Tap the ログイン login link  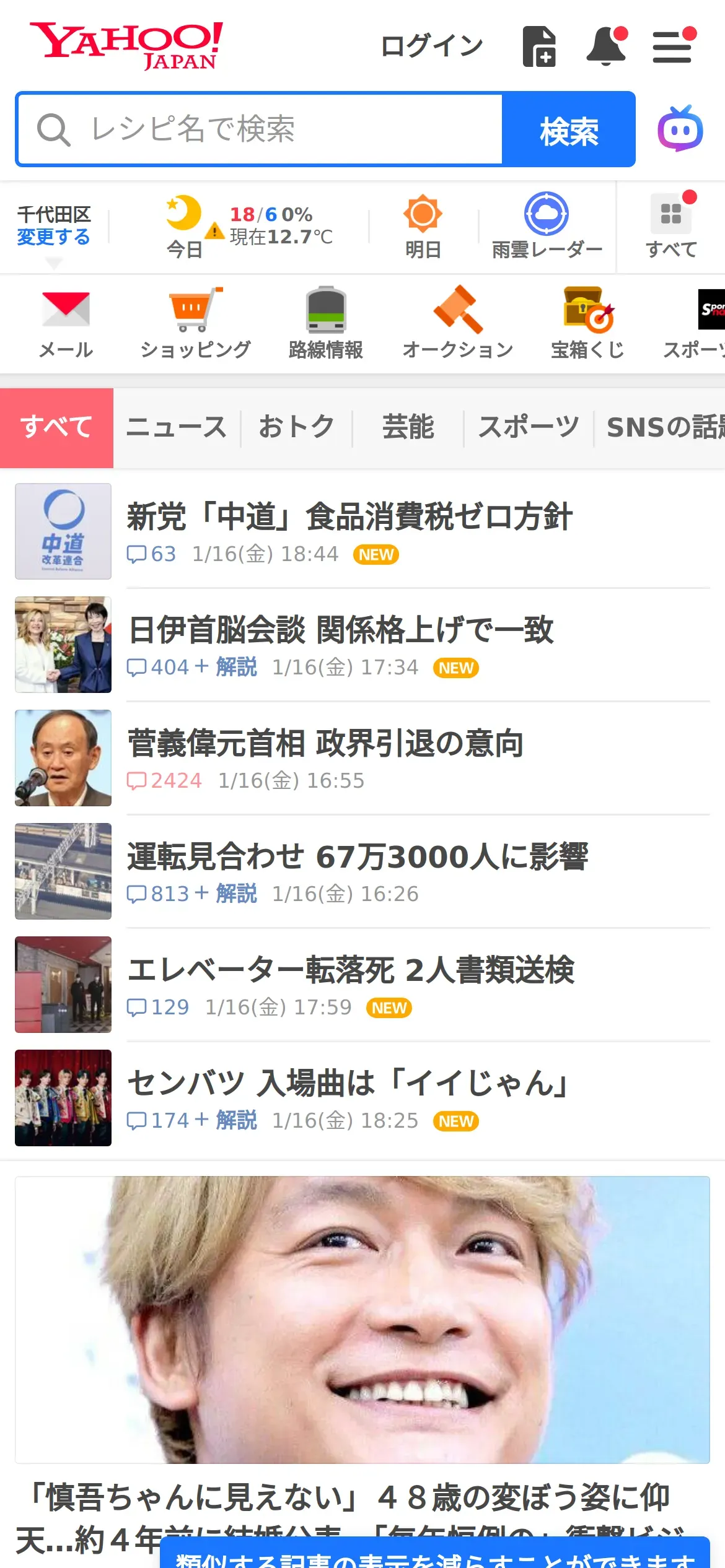(x=431, y=46)
